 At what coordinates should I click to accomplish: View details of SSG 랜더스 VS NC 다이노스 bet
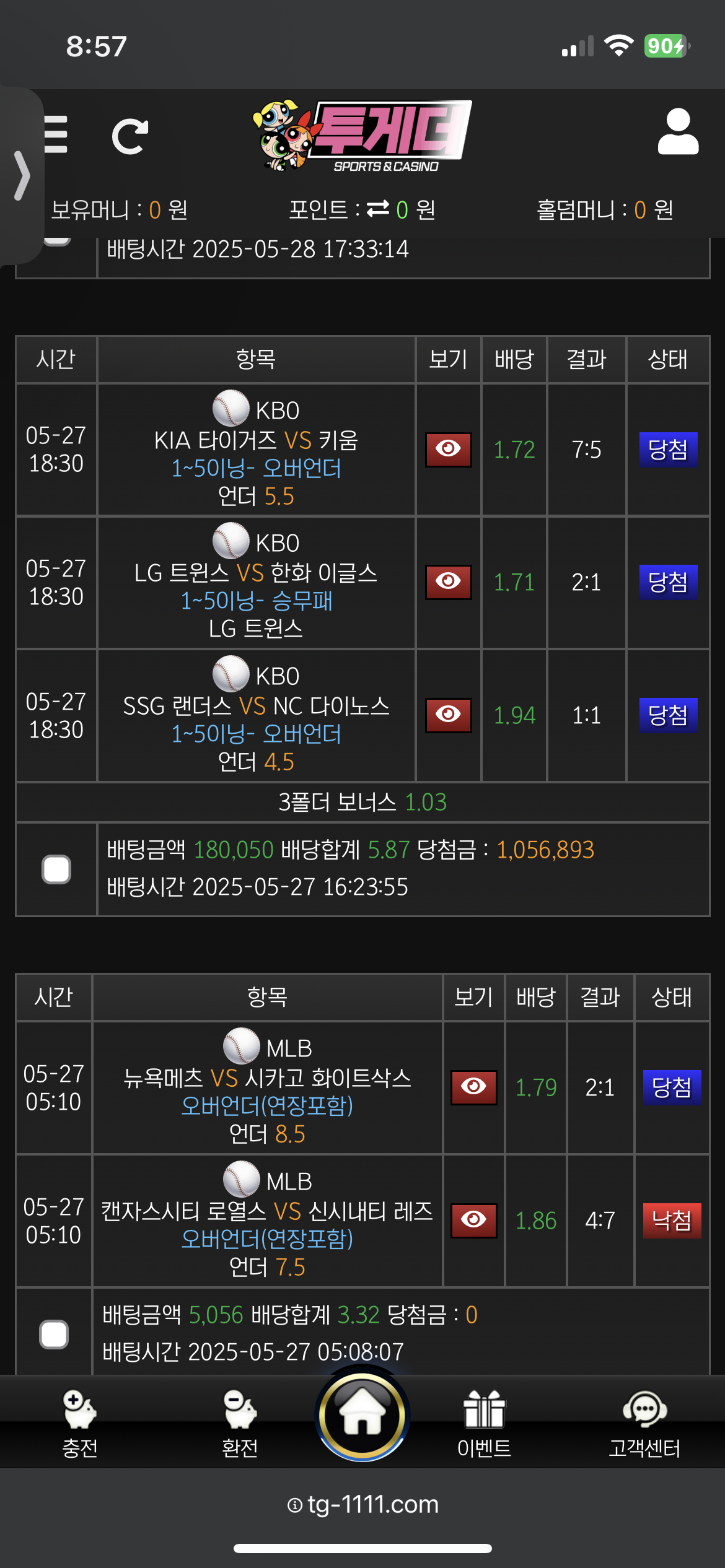tap(448, 715)
